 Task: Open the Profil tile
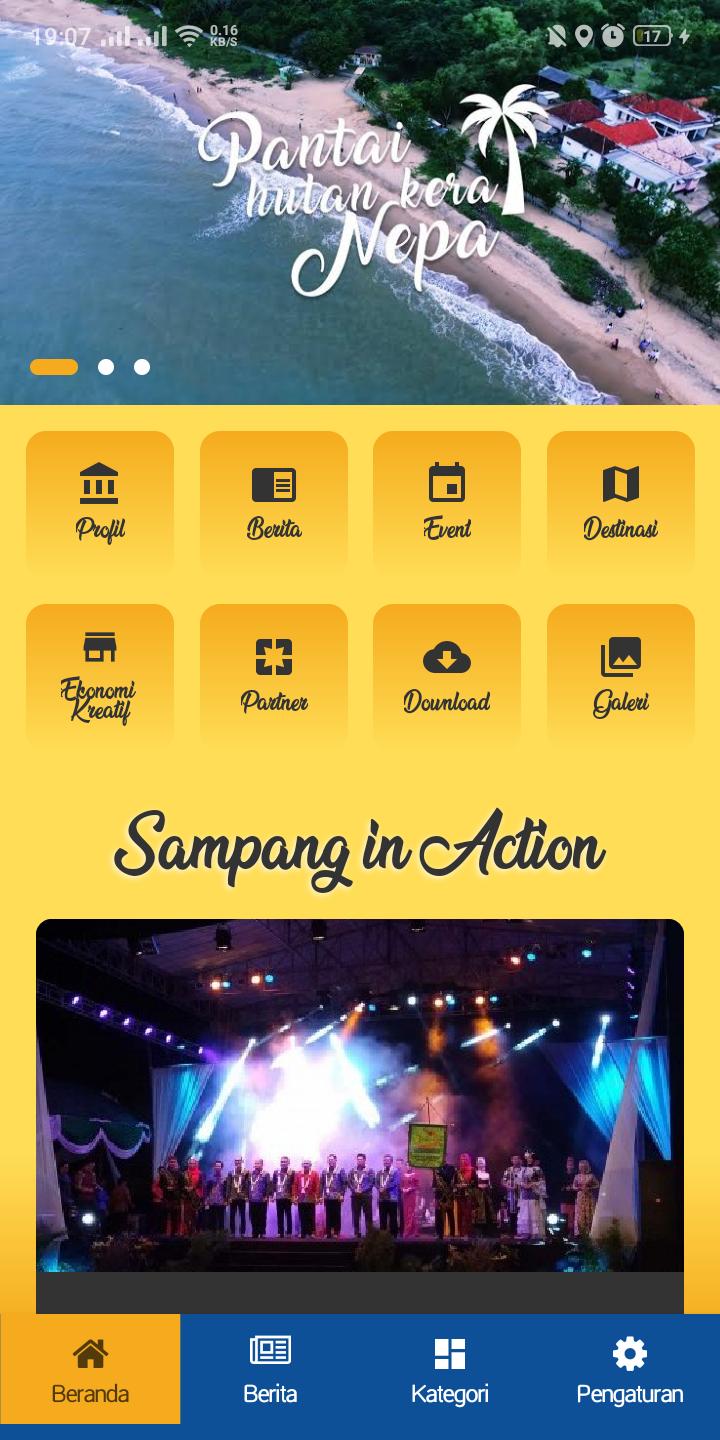[100, 502]
